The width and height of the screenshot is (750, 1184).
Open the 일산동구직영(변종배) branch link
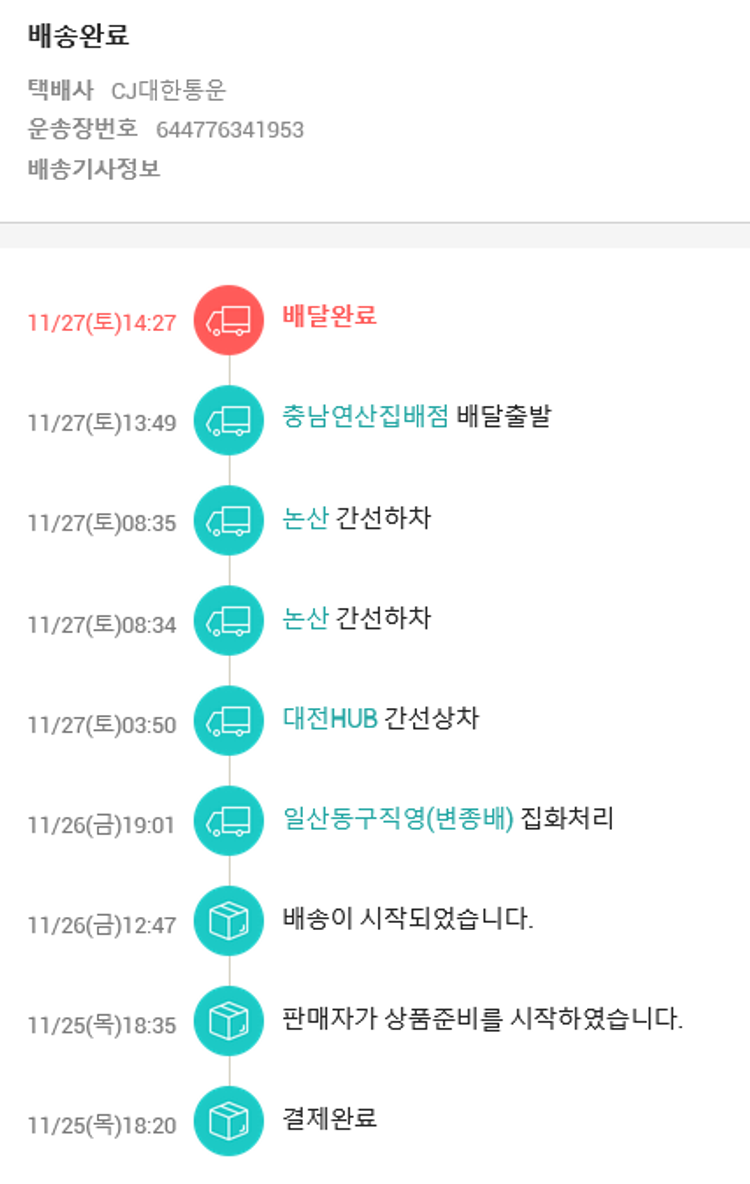397,820
